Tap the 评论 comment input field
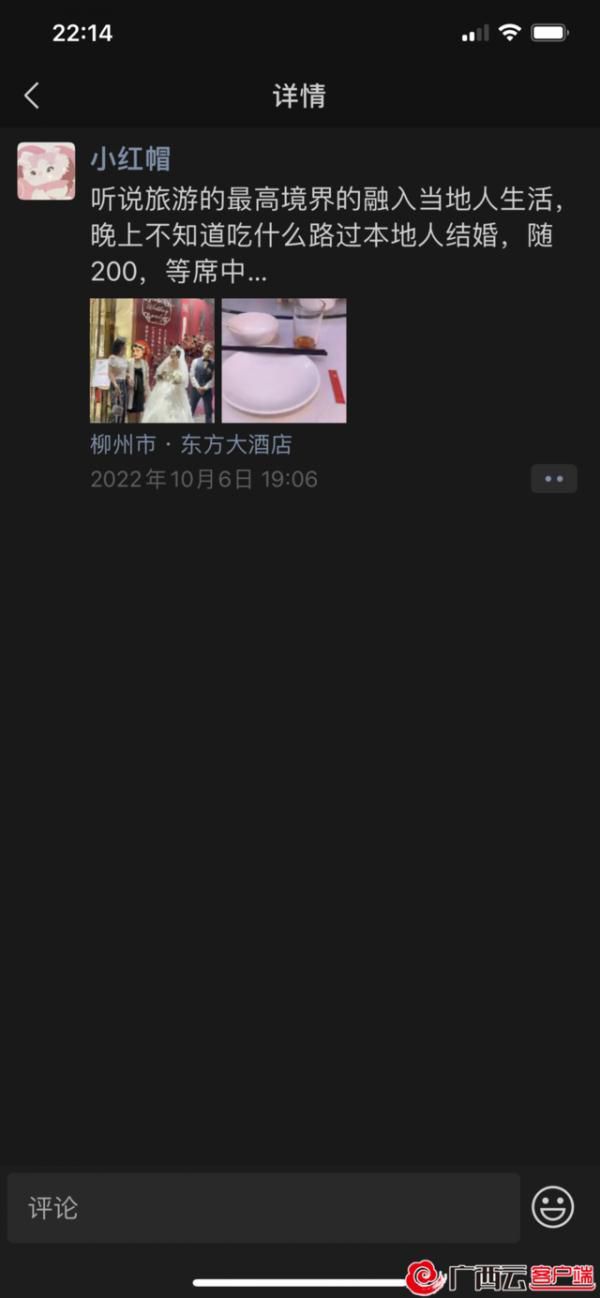Viewport: 600px width, 1298px height. [x=264, y=1208]
